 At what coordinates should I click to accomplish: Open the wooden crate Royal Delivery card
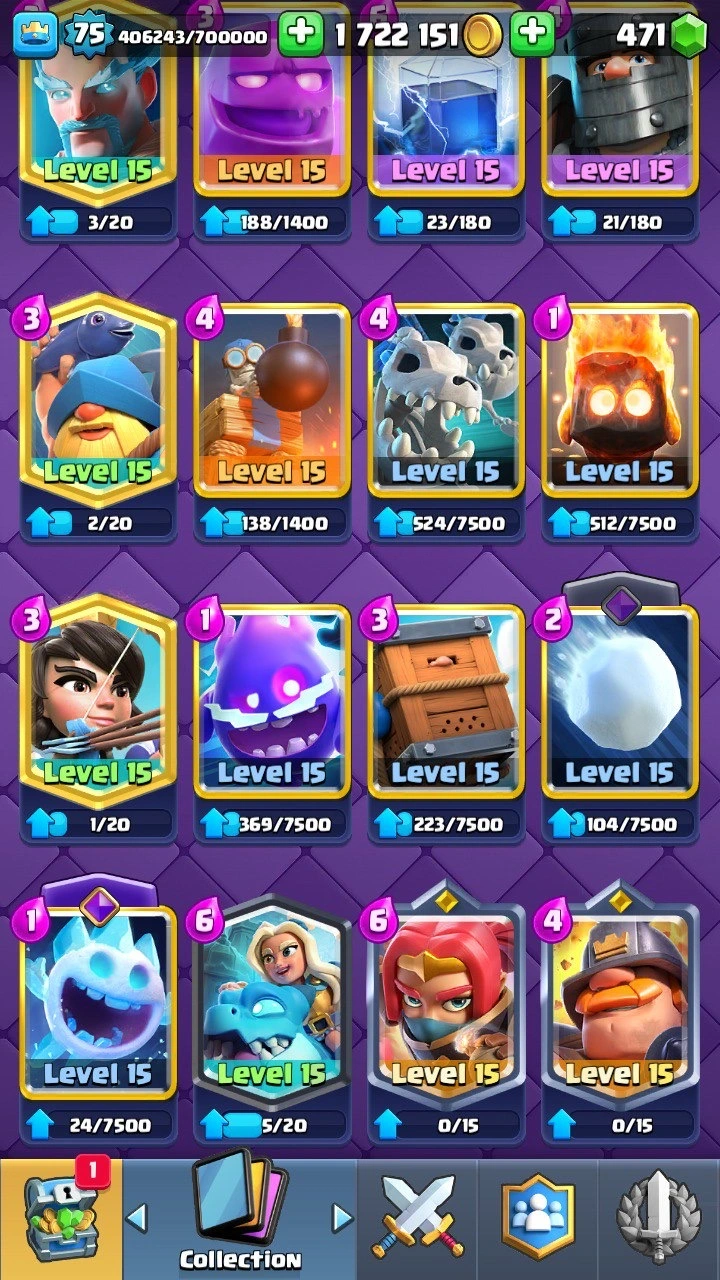446,700
